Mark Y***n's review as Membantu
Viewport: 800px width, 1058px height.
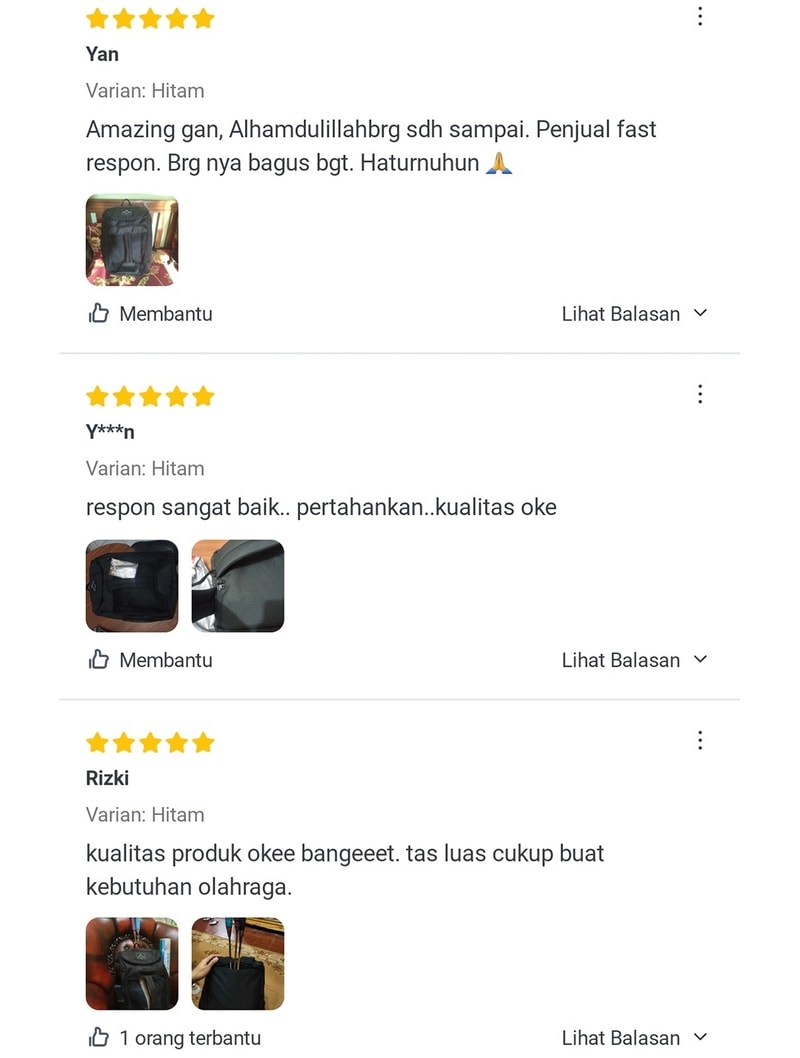coord(150,660)
